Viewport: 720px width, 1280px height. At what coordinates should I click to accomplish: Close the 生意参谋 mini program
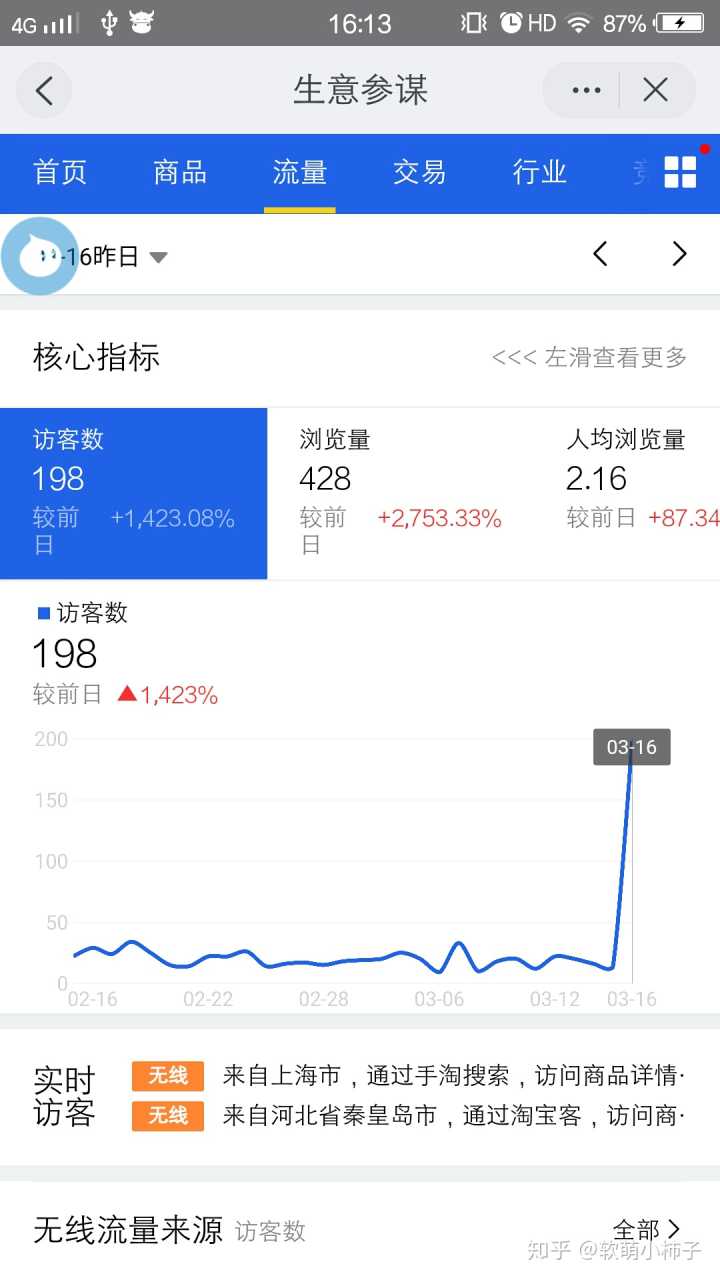655,91
